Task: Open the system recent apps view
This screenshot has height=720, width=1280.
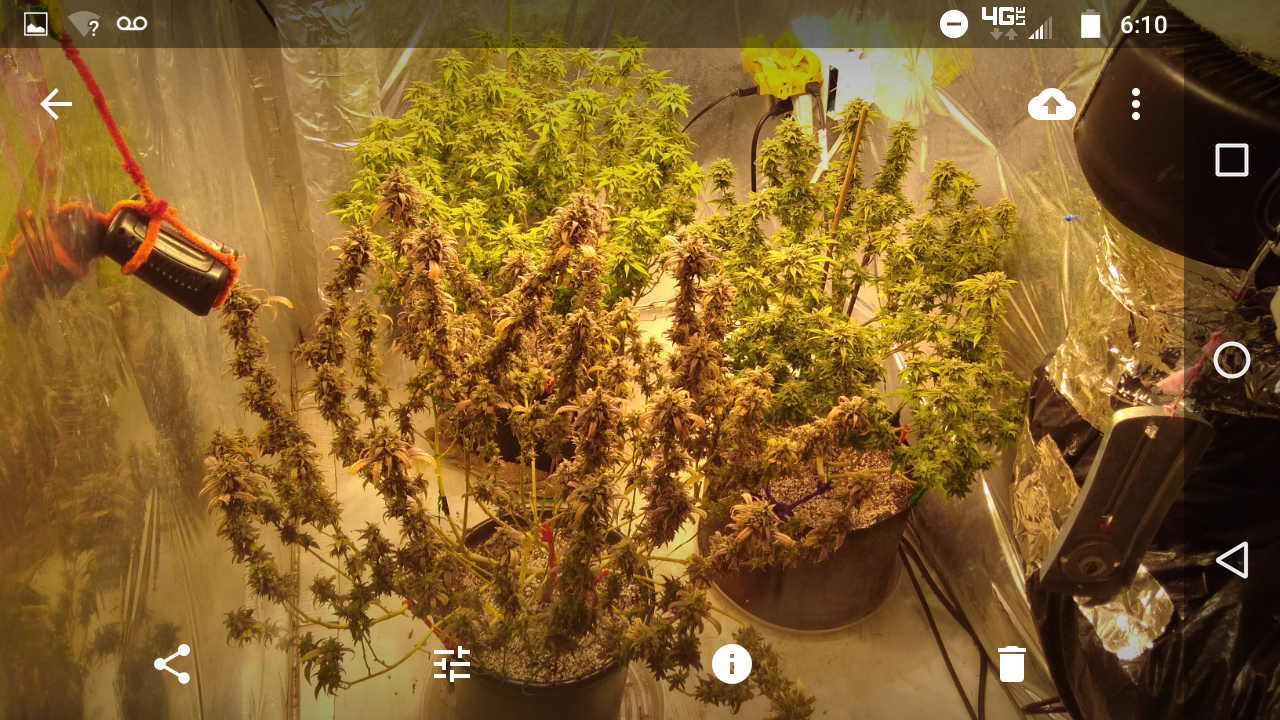Action: [x=1231, y=160]
